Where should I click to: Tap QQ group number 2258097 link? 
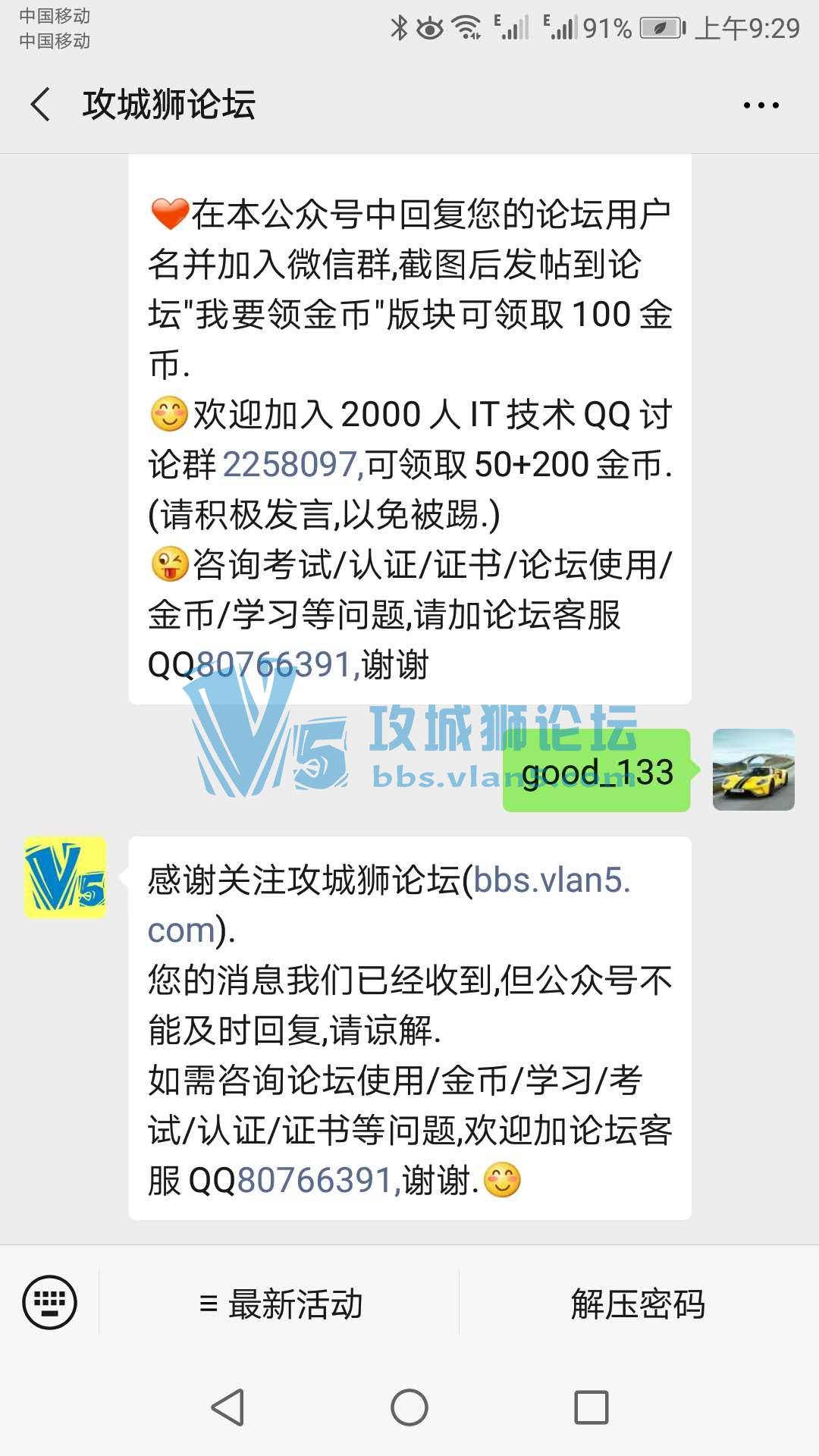point(292,464)
